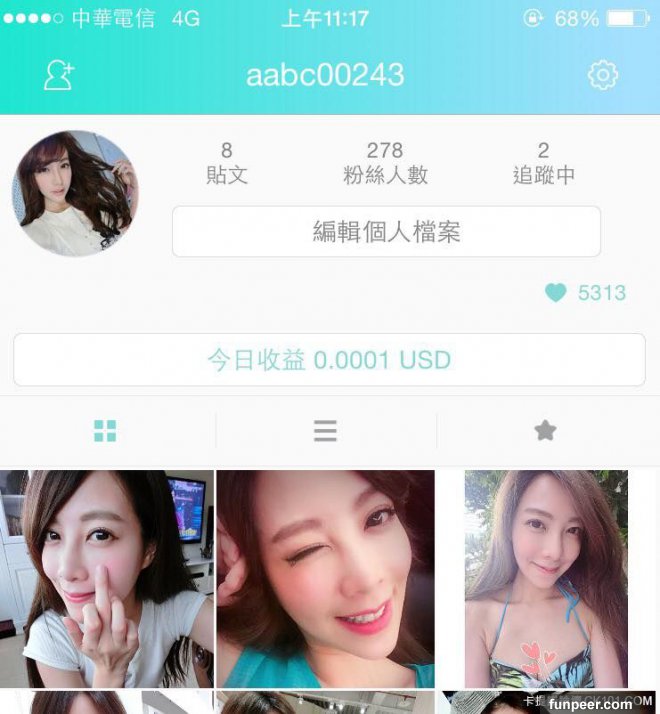Switch to the starred favorites tab
Screen dimensions: 660x714
click(545, 431)
